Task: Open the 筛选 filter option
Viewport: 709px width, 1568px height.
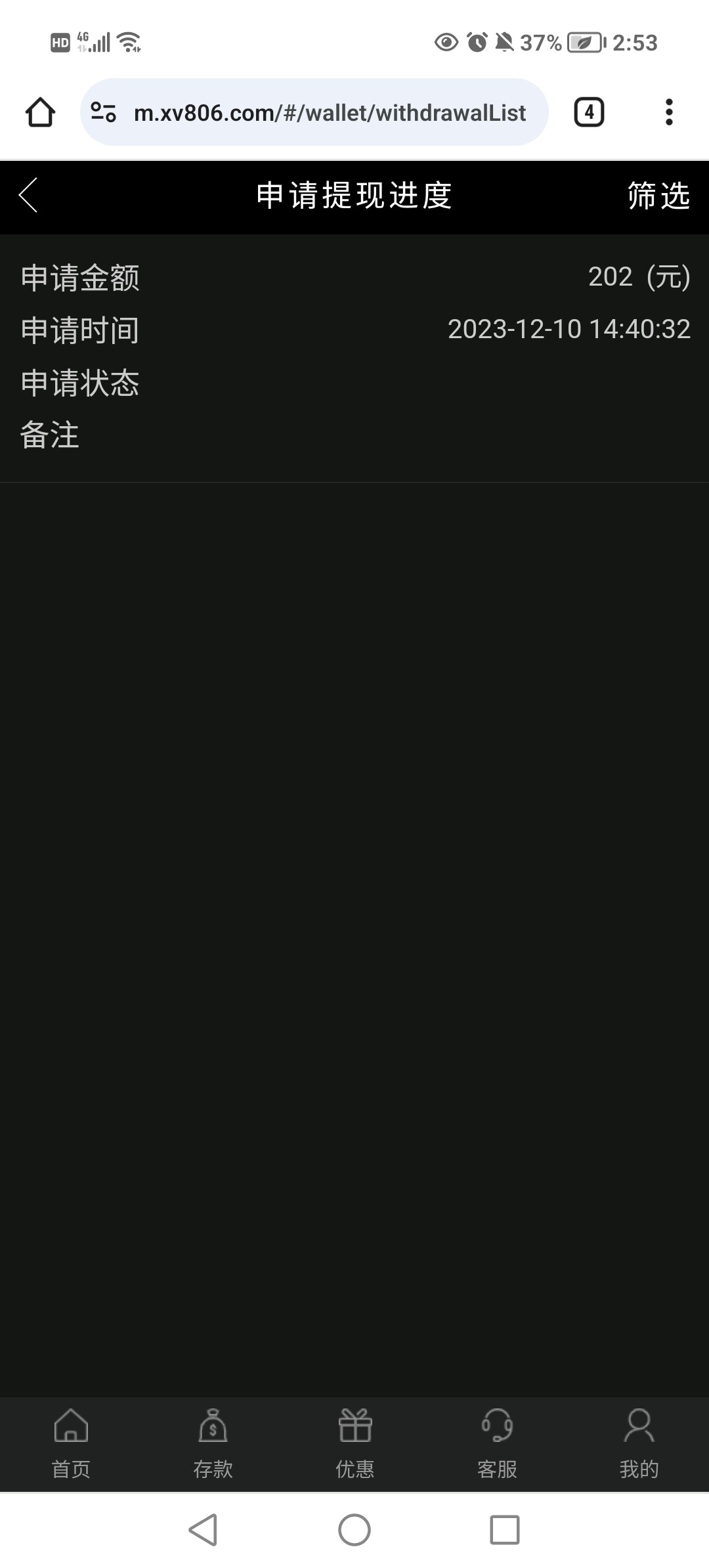Action: [656, 195]
